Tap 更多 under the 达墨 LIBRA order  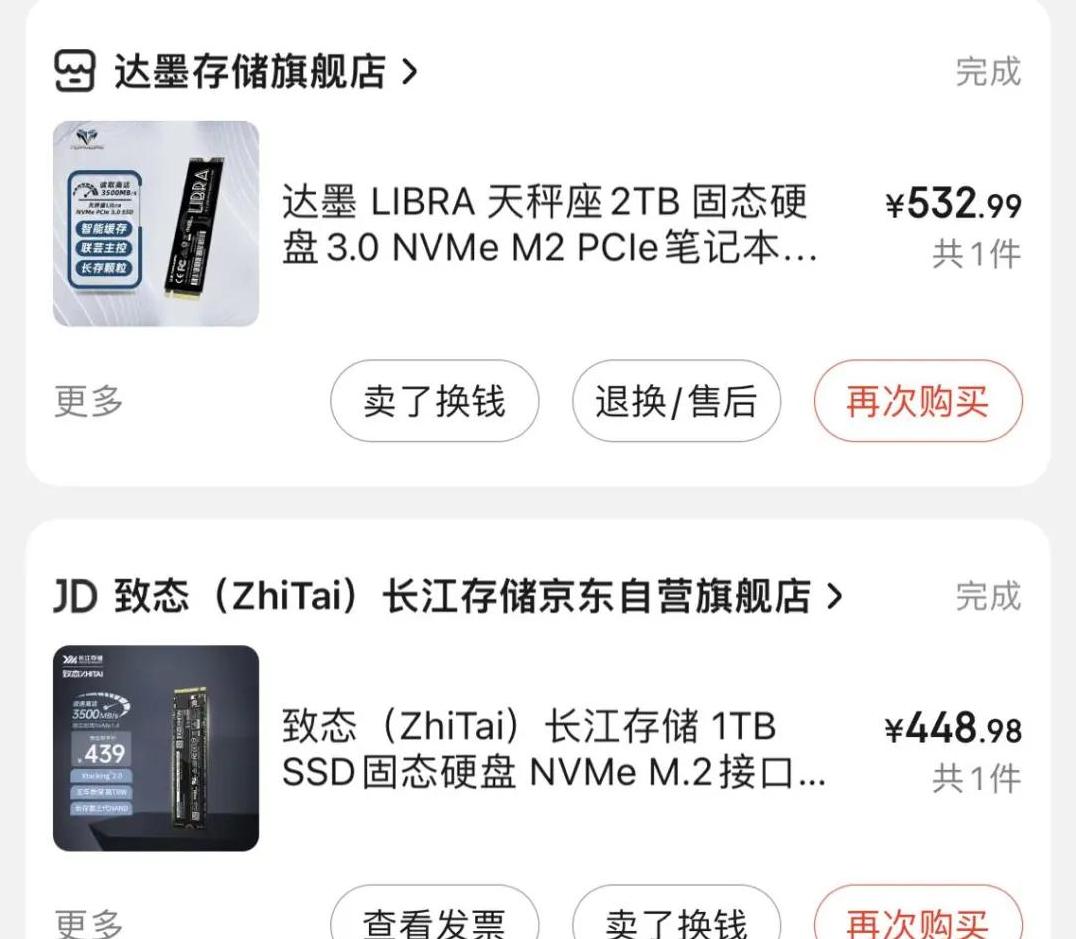tap(89, 402)
